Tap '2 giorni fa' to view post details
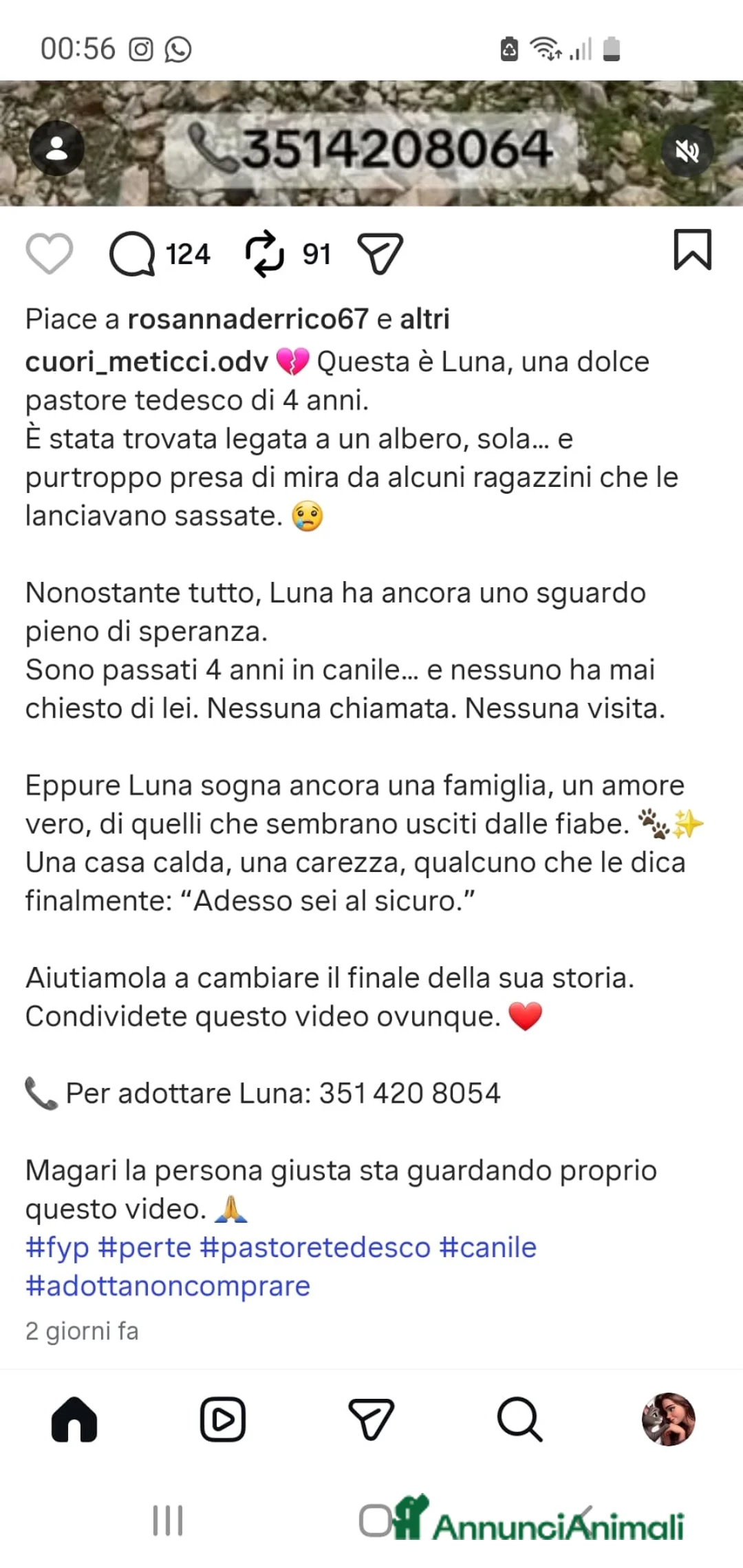The width and height of the screenshot is (743, 1568). (83, 1329)
